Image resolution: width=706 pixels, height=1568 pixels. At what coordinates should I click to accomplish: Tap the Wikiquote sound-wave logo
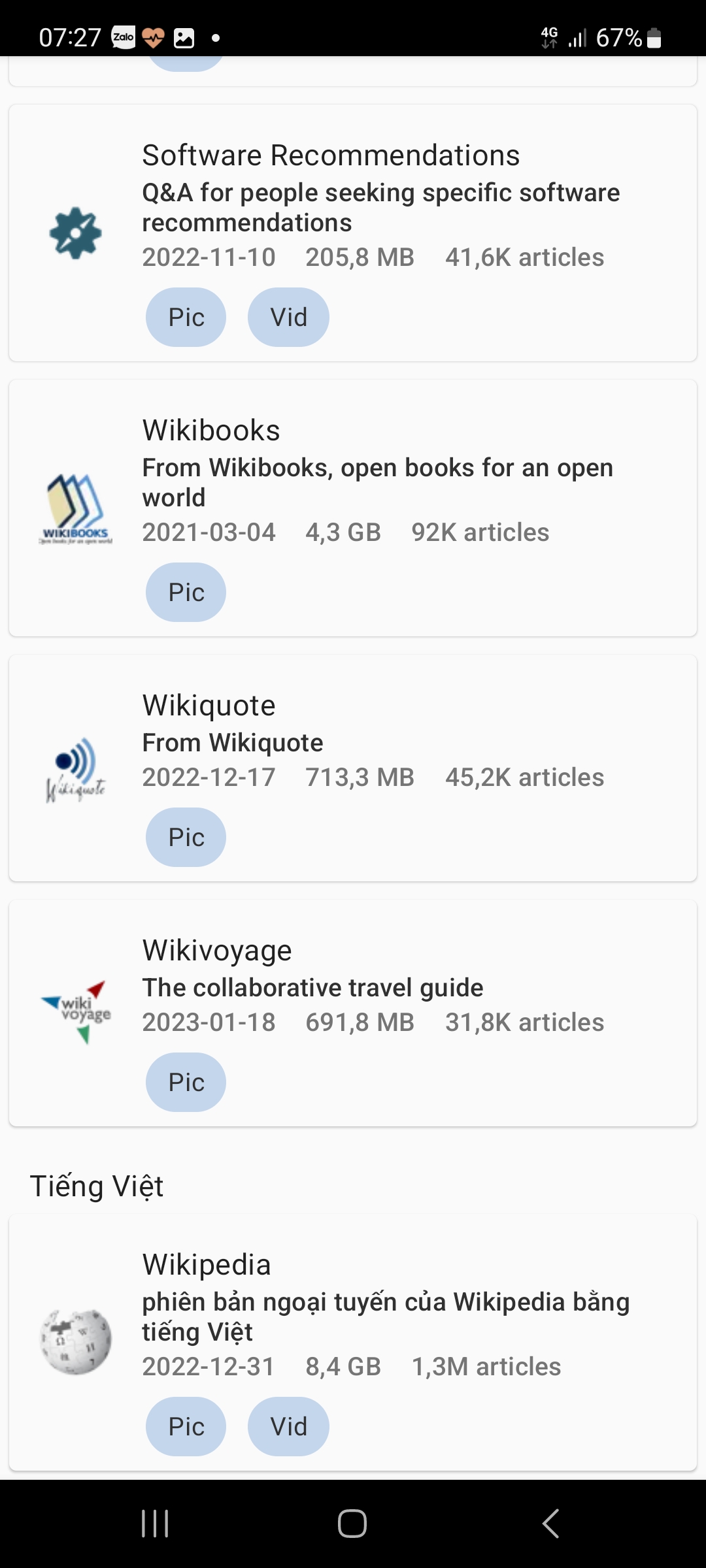(x=74, y=771)
